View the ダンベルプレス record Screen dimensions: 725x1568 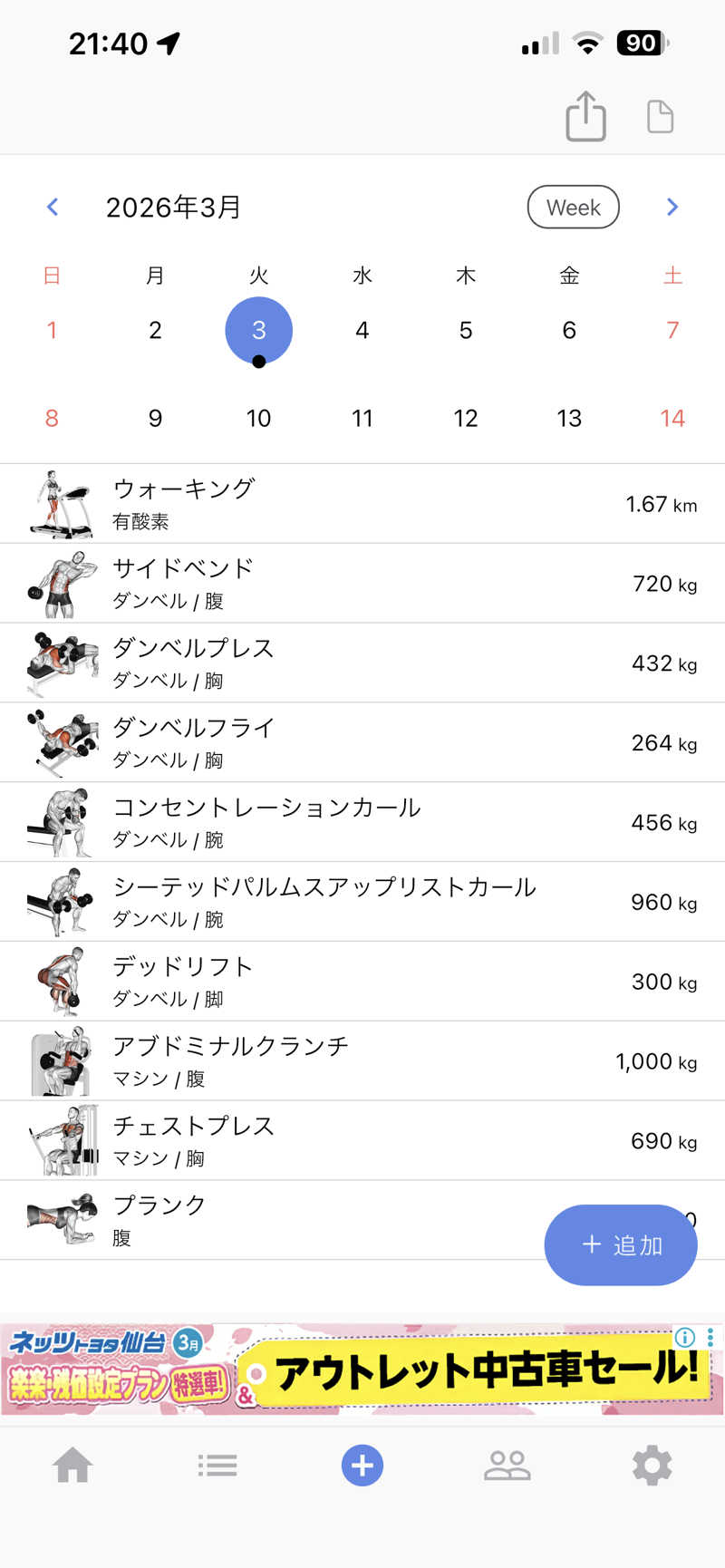[x=362, y=663]
